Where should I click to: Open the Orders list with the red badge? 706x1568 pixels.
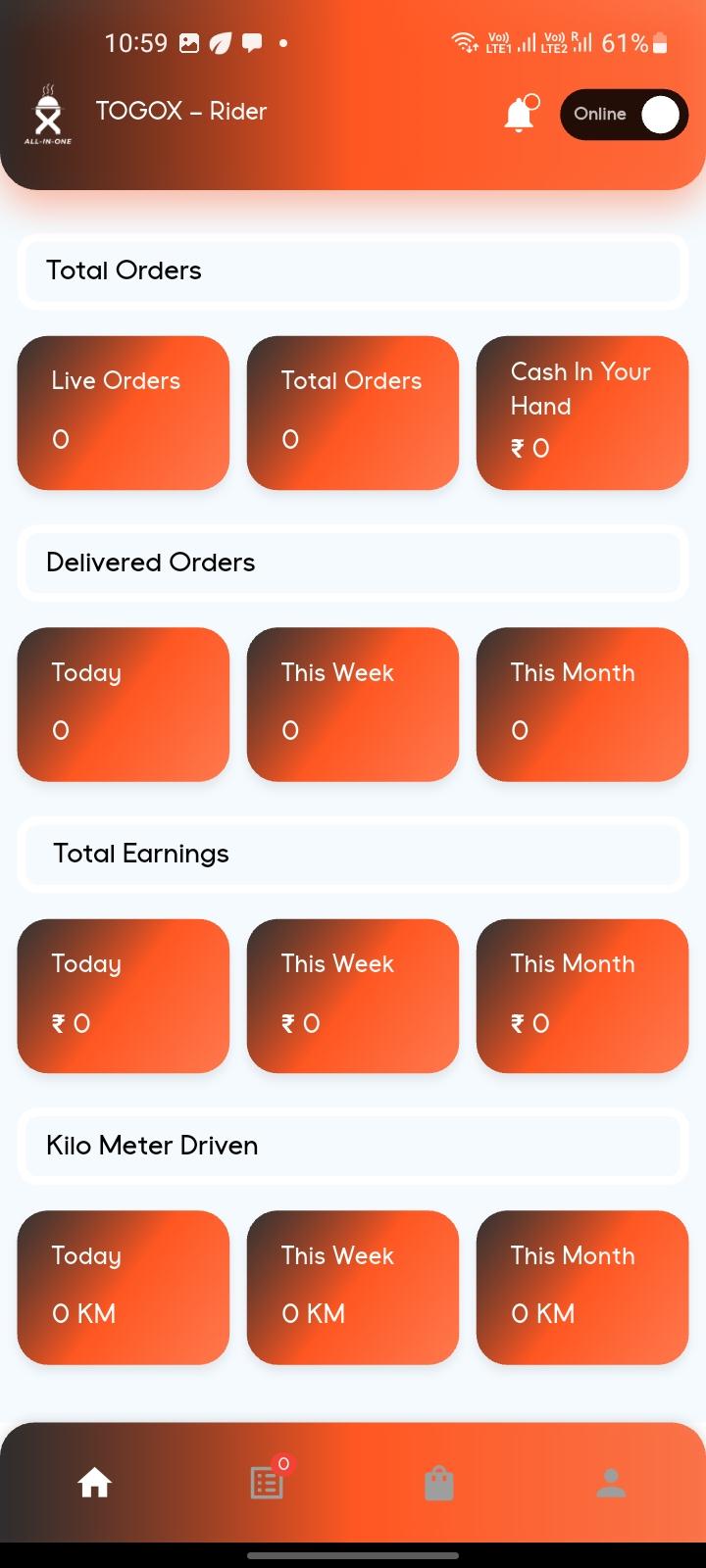coord(265,1483)
